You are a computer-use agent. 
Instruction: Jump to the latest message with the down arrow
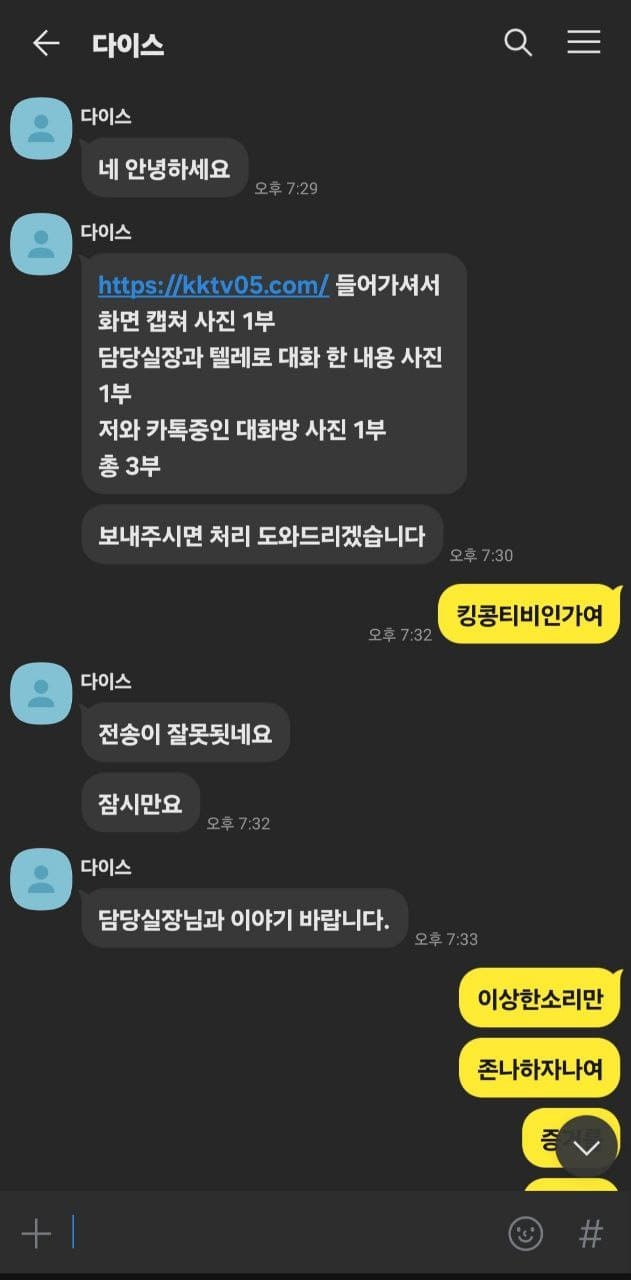pos(586,1146)
